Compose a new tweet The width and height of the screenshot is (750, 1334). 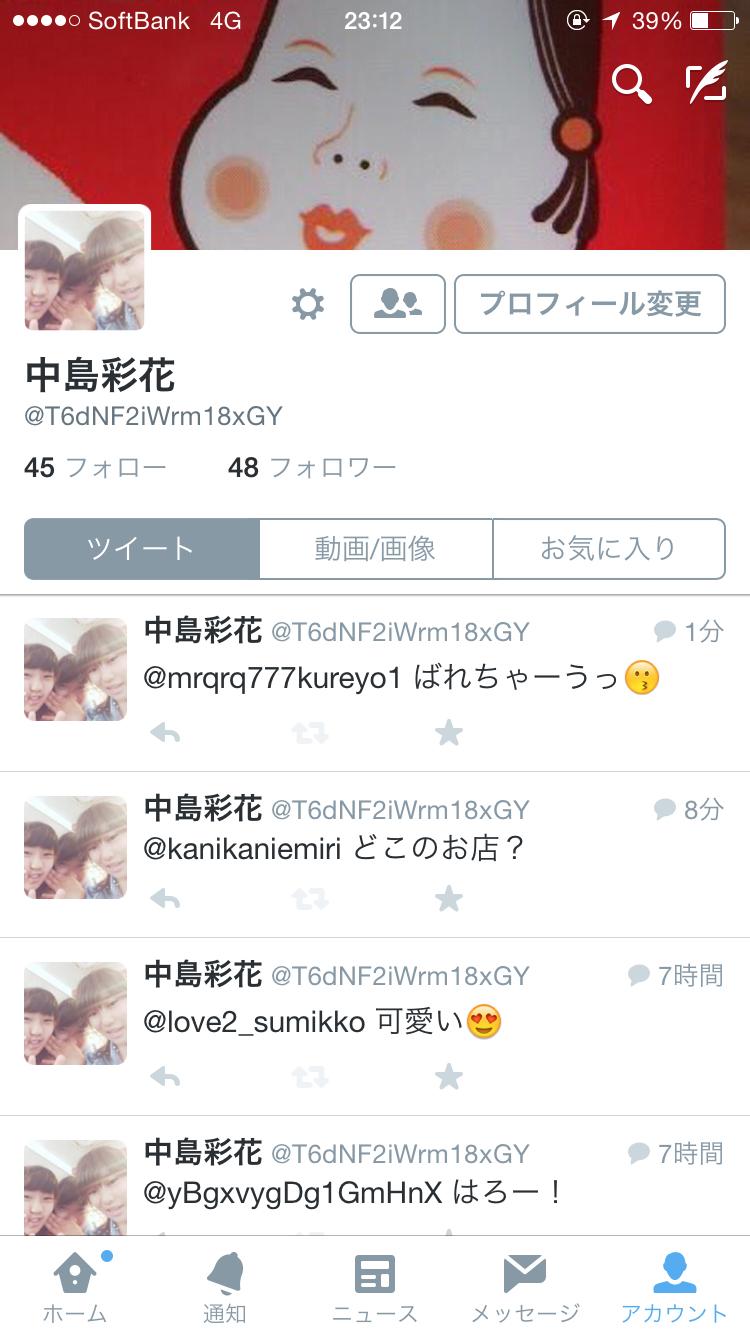click(x=706, y=84)
